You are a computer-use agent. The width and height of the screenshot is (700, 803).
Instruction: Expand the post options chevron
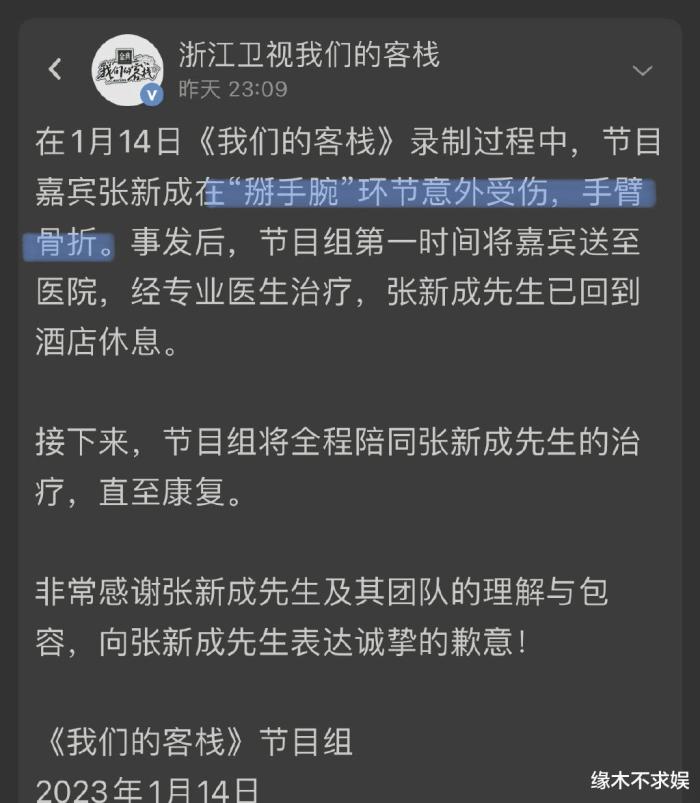tap(642, 70)
